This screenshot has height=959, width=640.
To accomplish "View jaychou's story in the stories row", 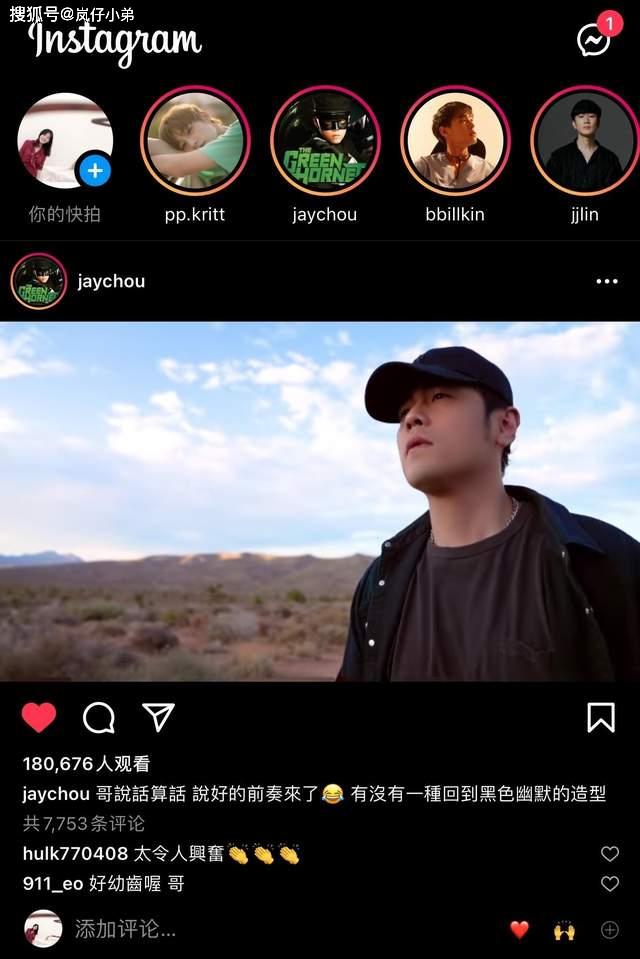I will pyautogui.click(x=325, y=141).
